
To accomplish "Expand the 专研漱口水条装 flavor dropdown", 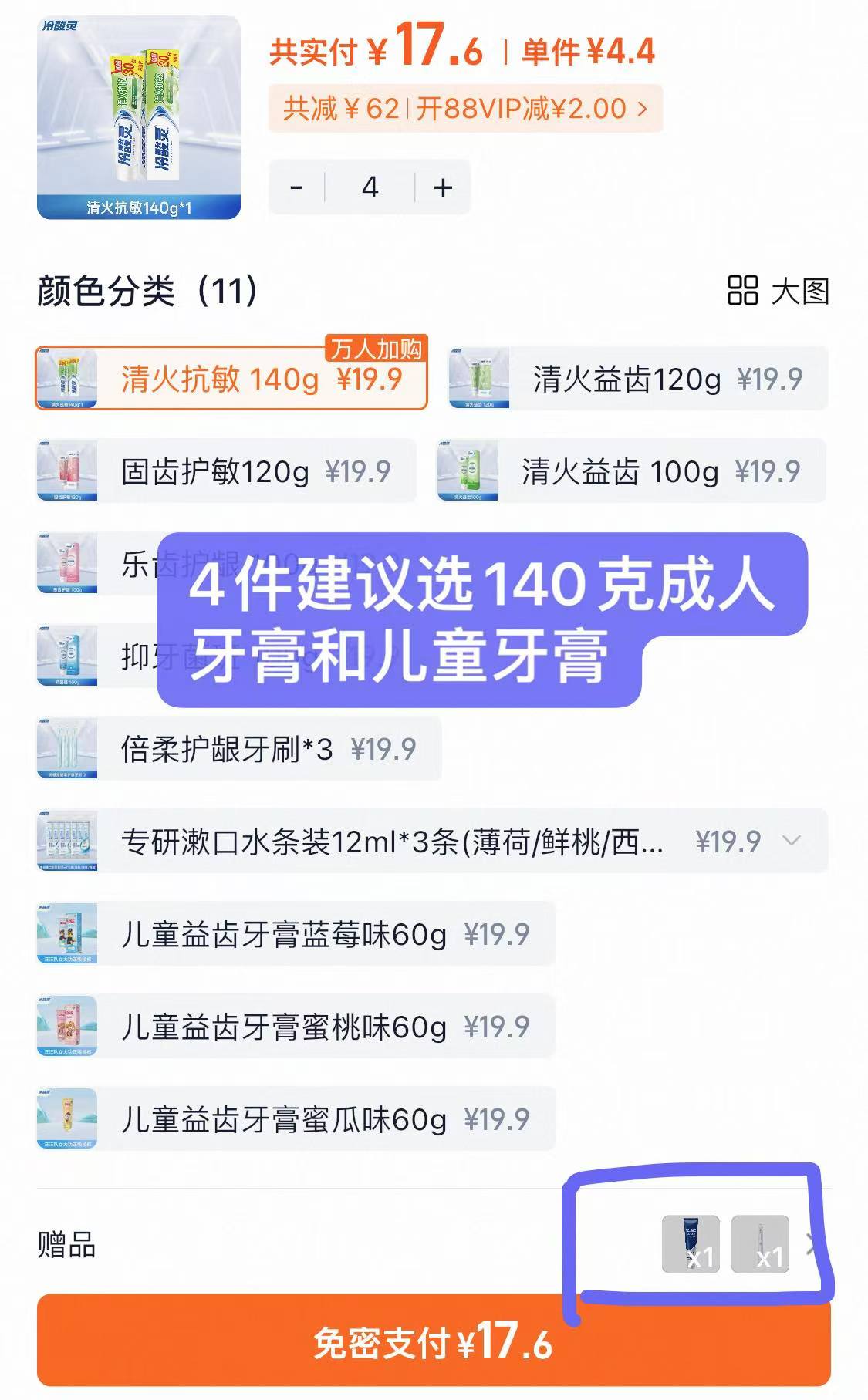I will point(789,842).
